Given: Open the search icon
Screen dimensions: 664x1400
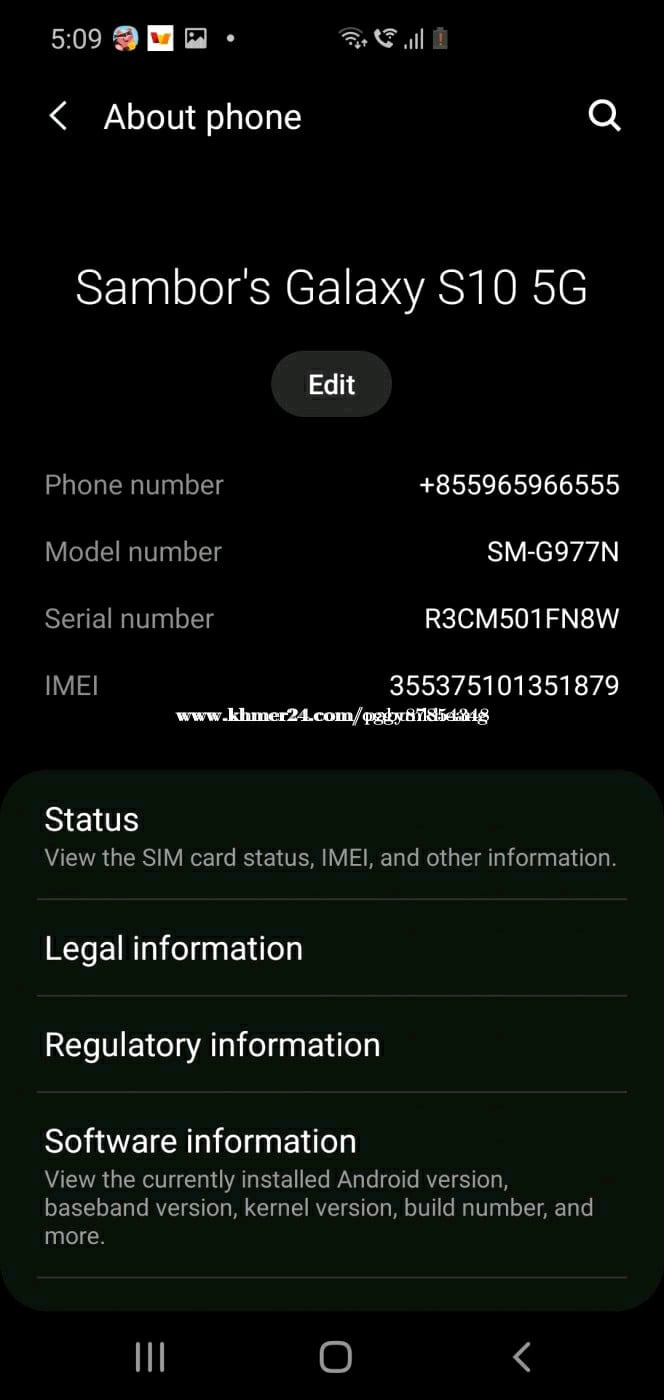Looking at the screenshot, I should point(604,117).
